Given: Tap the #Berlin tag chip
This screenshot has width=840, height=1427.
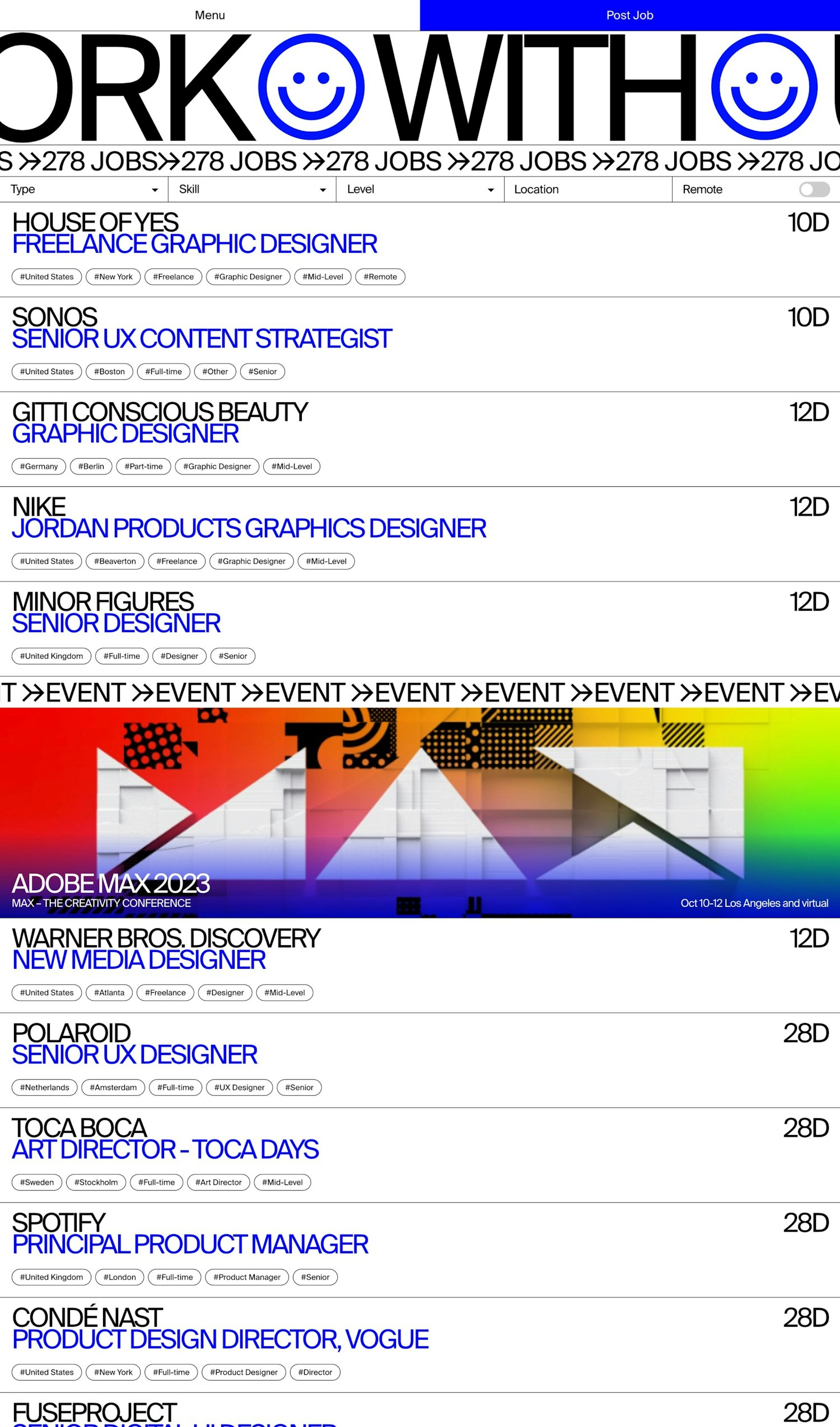Looking at the screenshot, I should [91, 467].
